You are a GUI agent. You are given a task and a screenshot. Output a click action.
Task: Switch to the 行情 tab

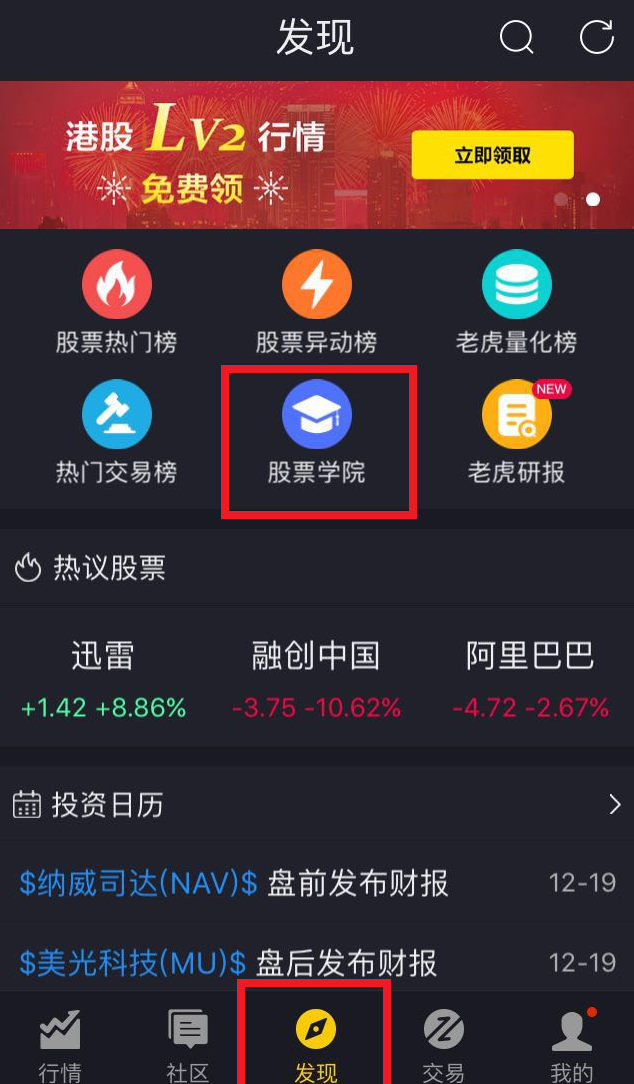point(60,1044)
